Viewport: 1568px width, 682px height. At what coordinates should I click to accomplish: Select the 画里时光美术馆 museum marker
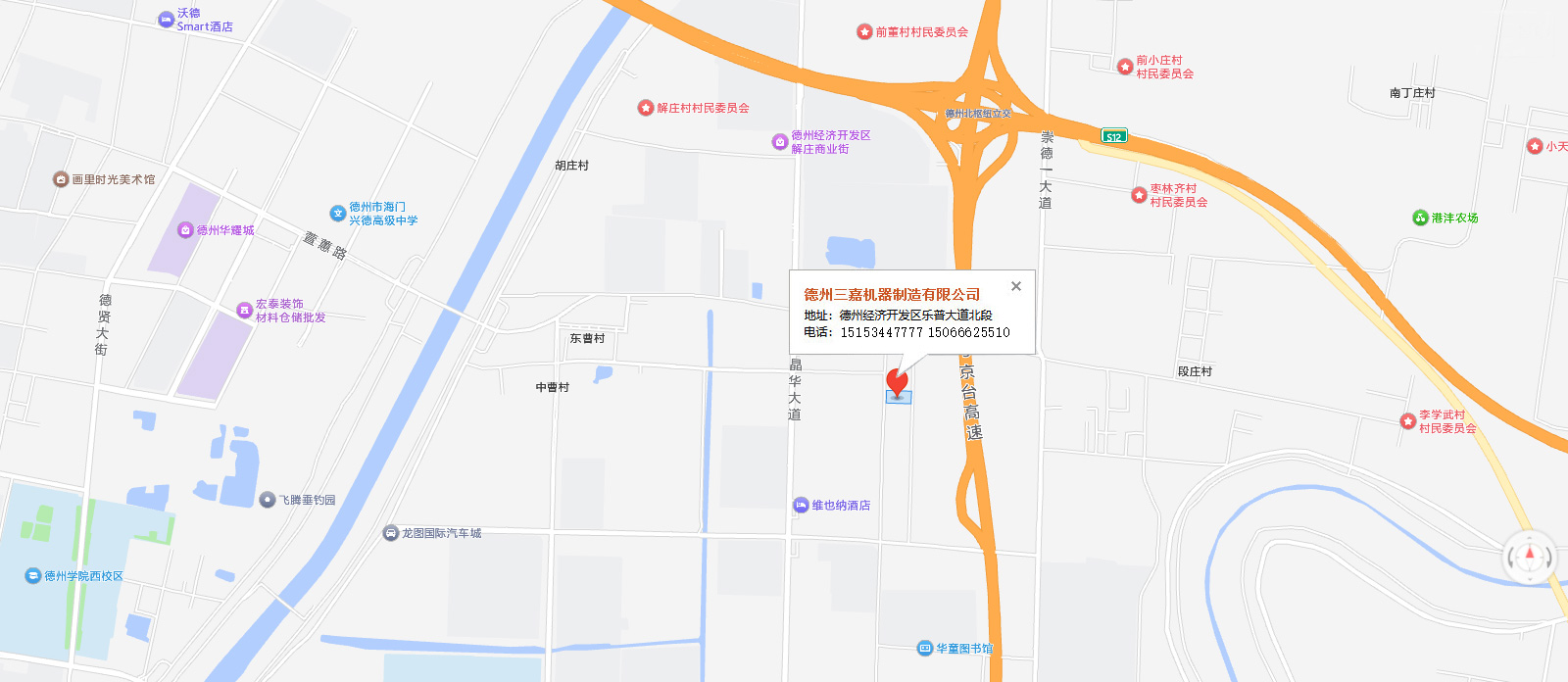click(61, 179)
